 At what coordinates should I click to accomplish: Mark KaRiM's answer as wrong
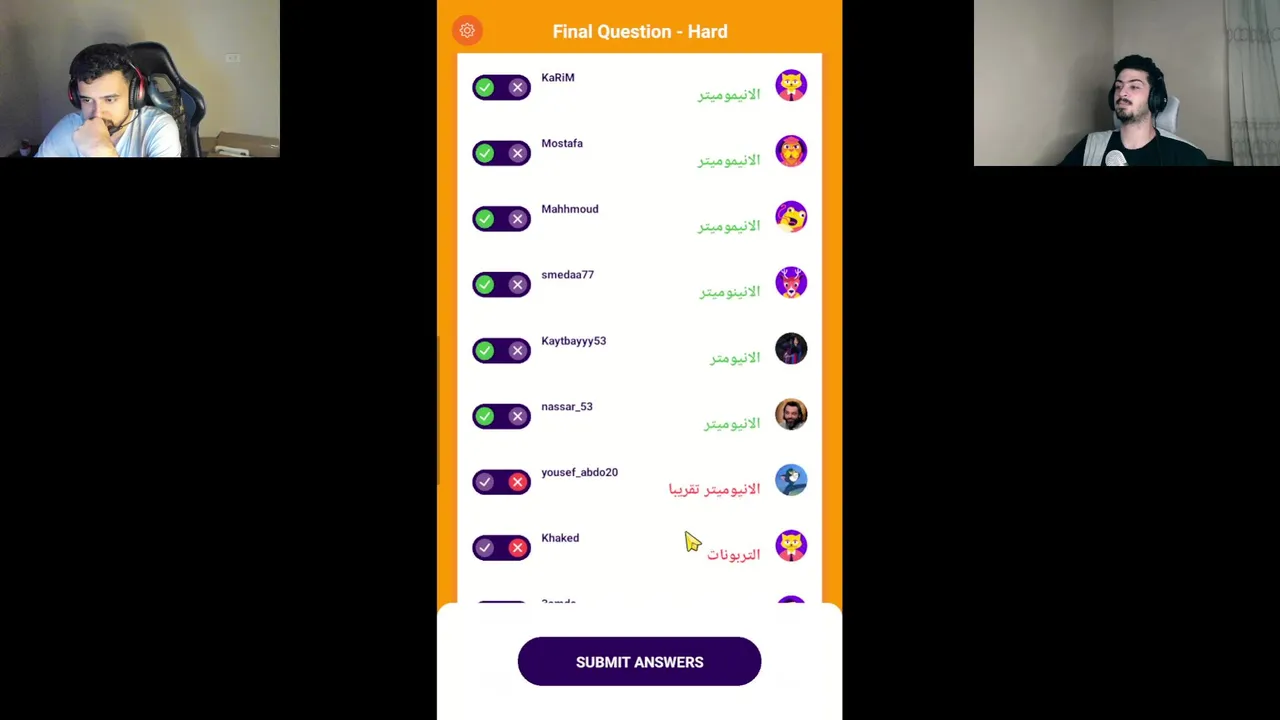tap(517, 88)
